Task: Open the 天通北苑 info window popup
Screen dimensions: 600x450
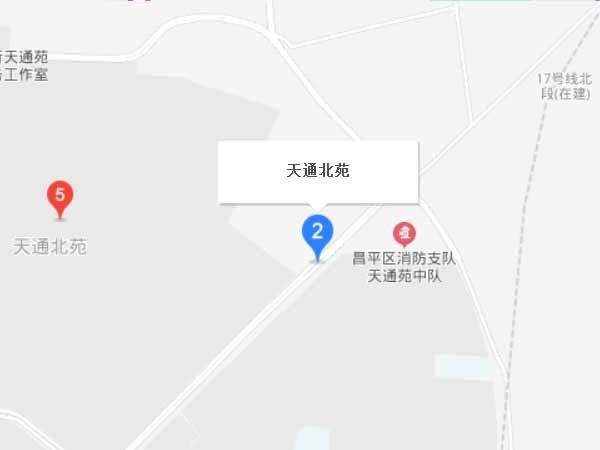Action: 318,171
